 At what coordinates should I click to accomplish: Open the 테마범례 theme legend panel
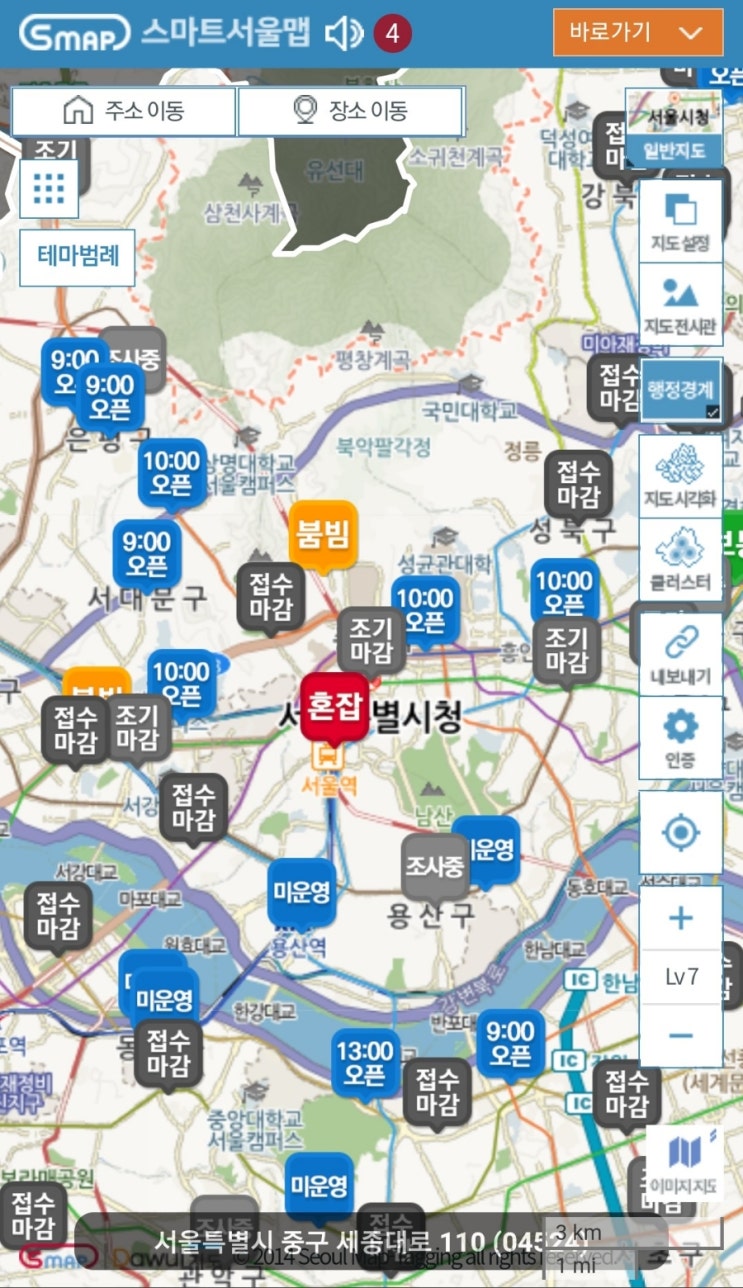[x=77, y=257]
